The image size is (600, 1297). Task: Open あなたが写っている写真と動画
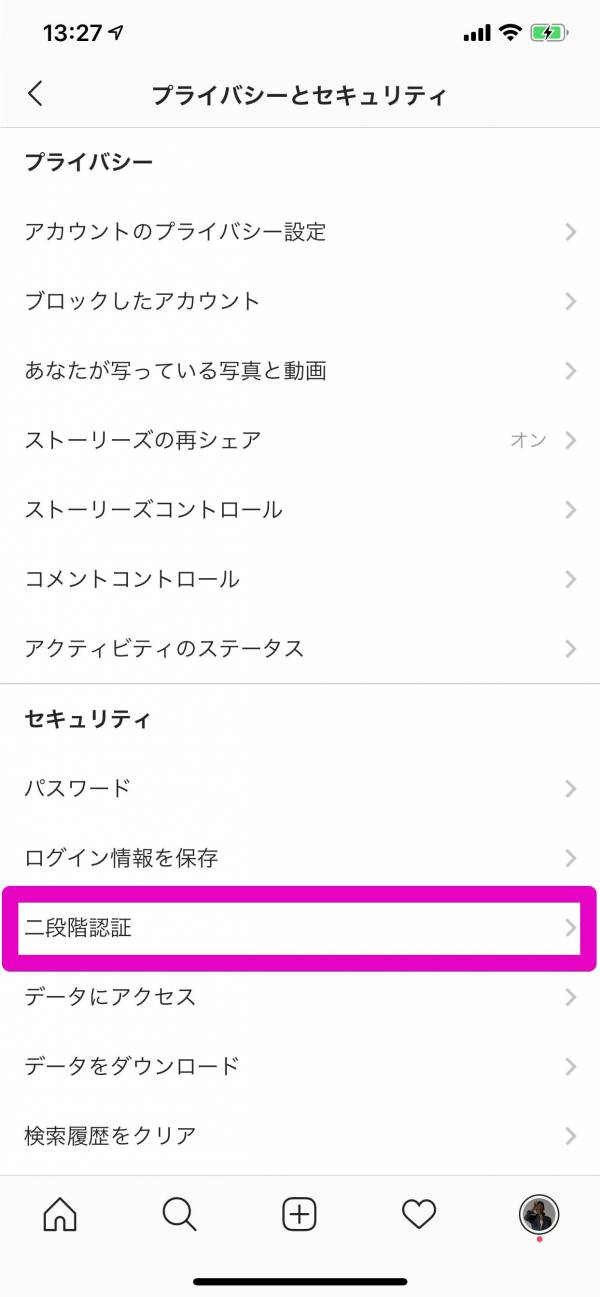pos(300,371)
